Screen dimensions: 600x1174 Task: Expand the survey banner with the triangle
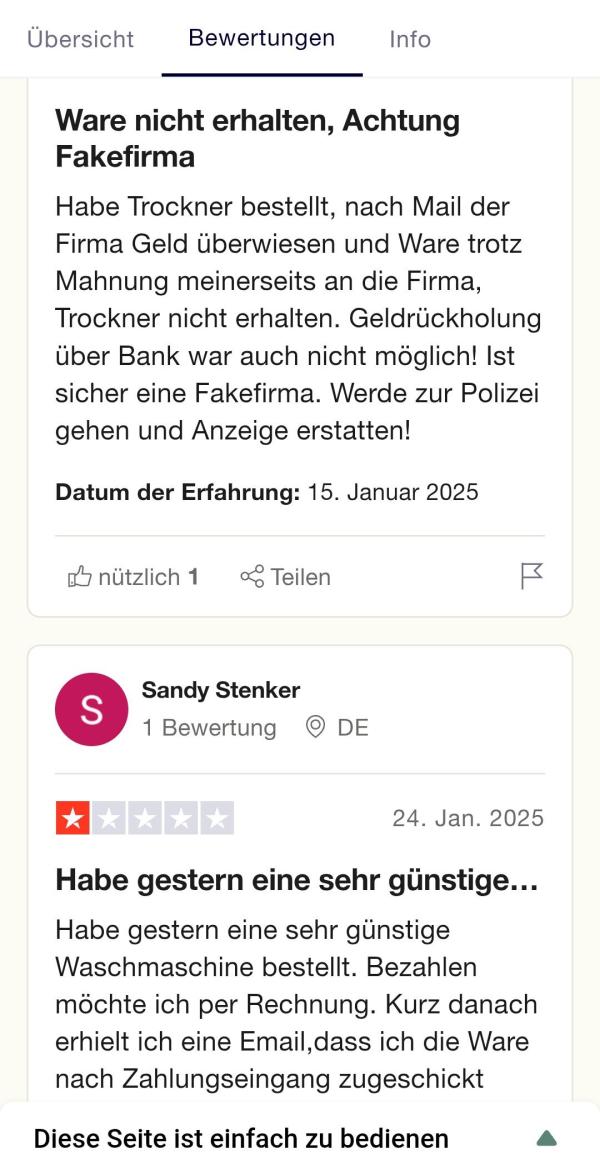tap(547, 1139)
